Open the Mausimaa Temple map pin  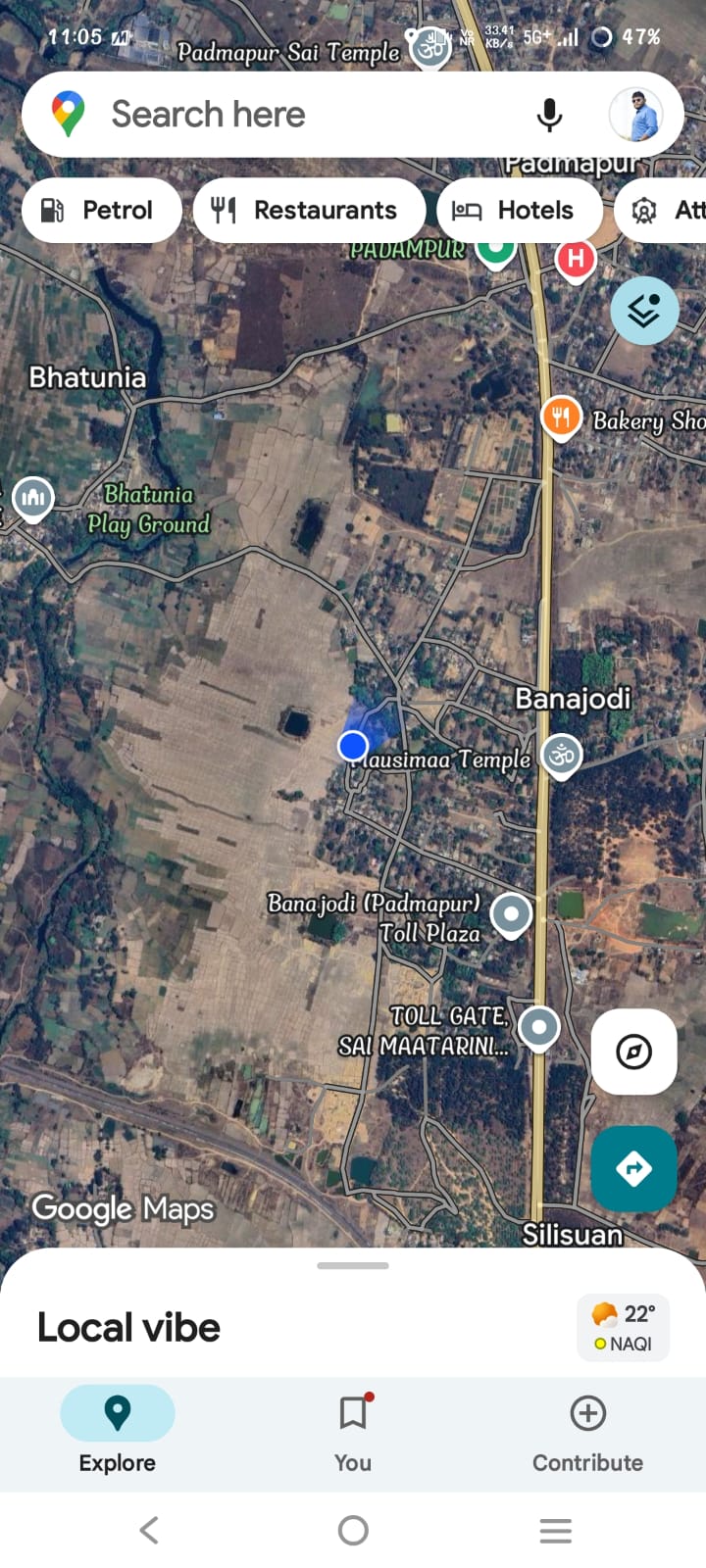562,756
